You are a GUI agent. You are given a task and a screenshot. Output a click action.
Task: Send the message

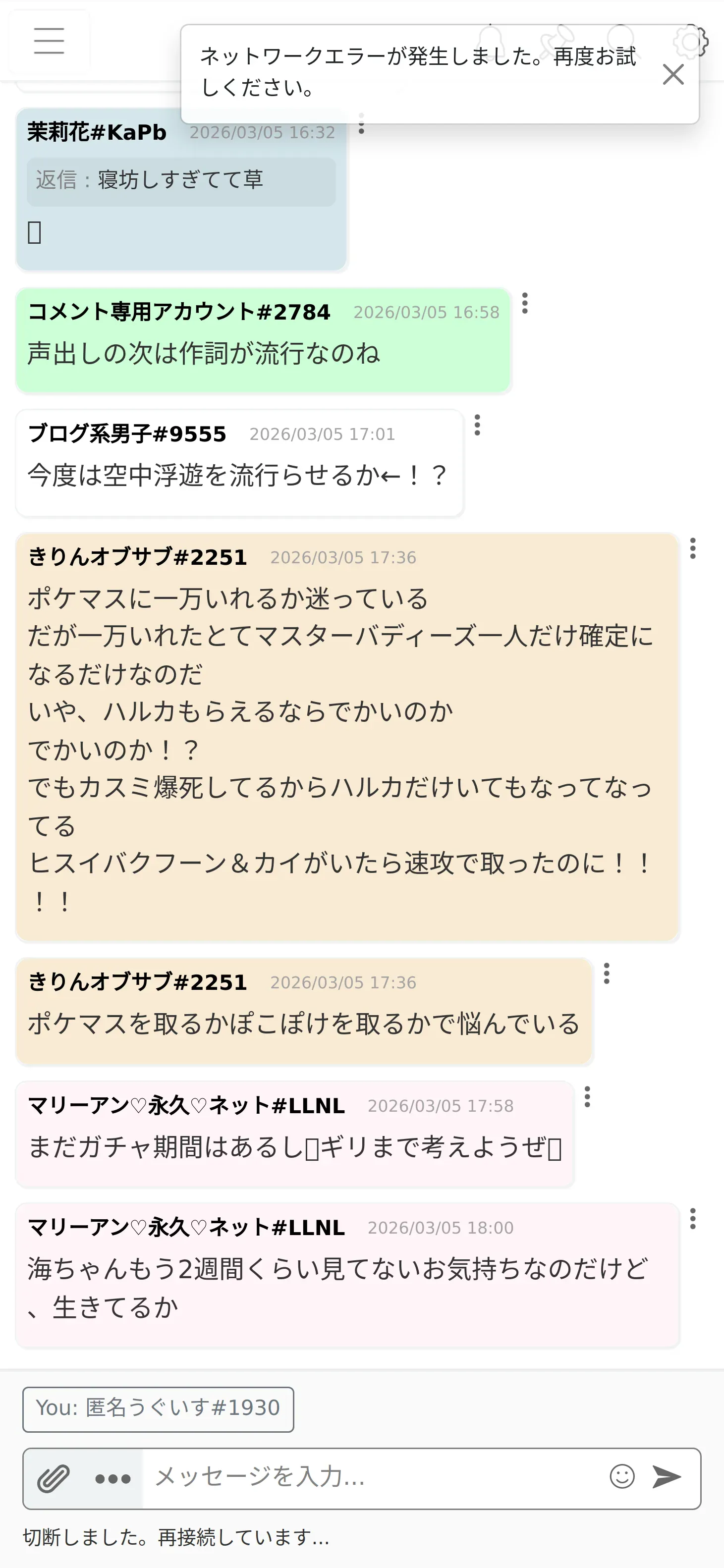pyautogui.click(x=667, y=1477)
